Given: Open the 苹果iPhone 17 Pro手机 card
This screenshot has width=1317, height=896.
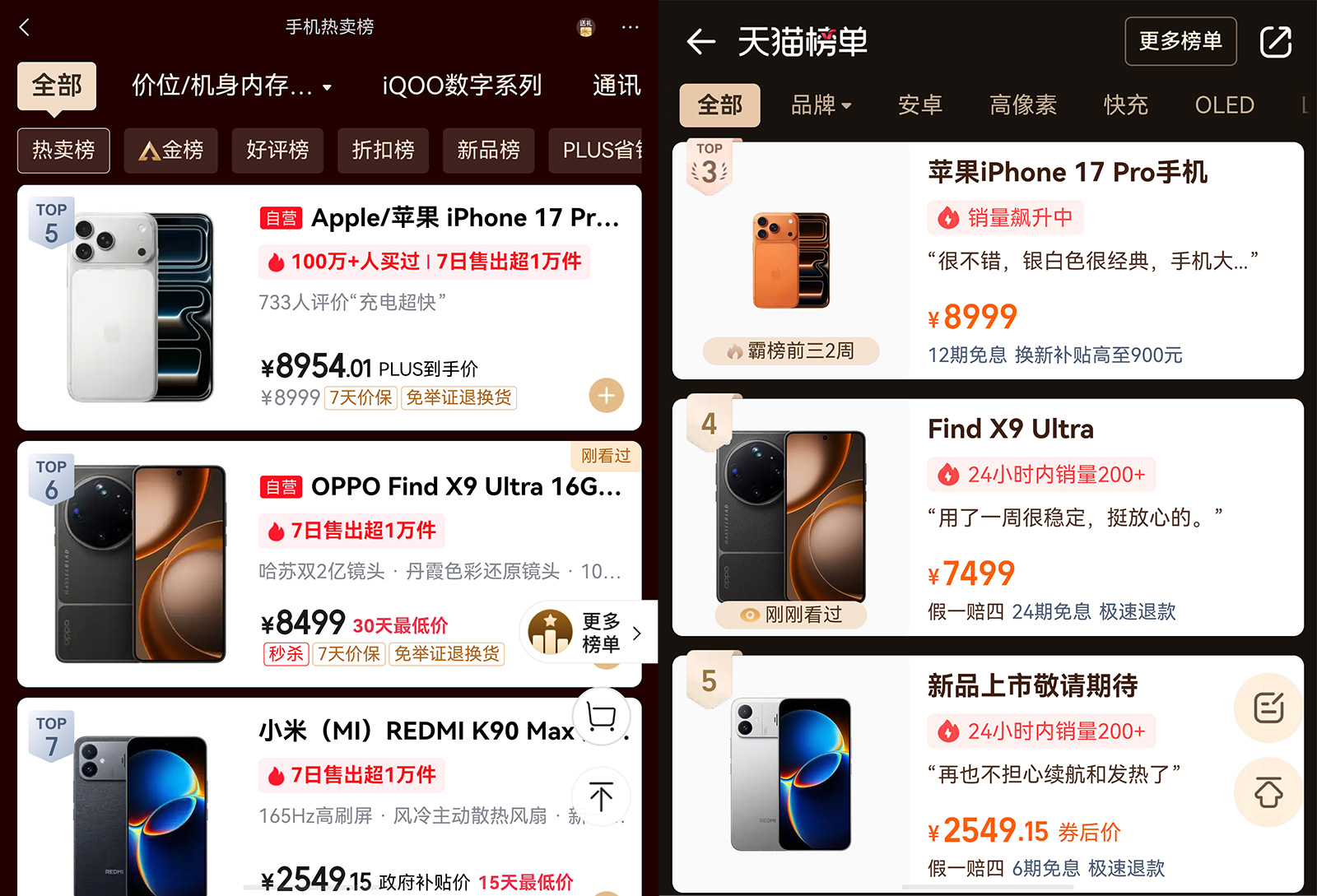Looking at the screenshot, I should [x=1067, y=172].
